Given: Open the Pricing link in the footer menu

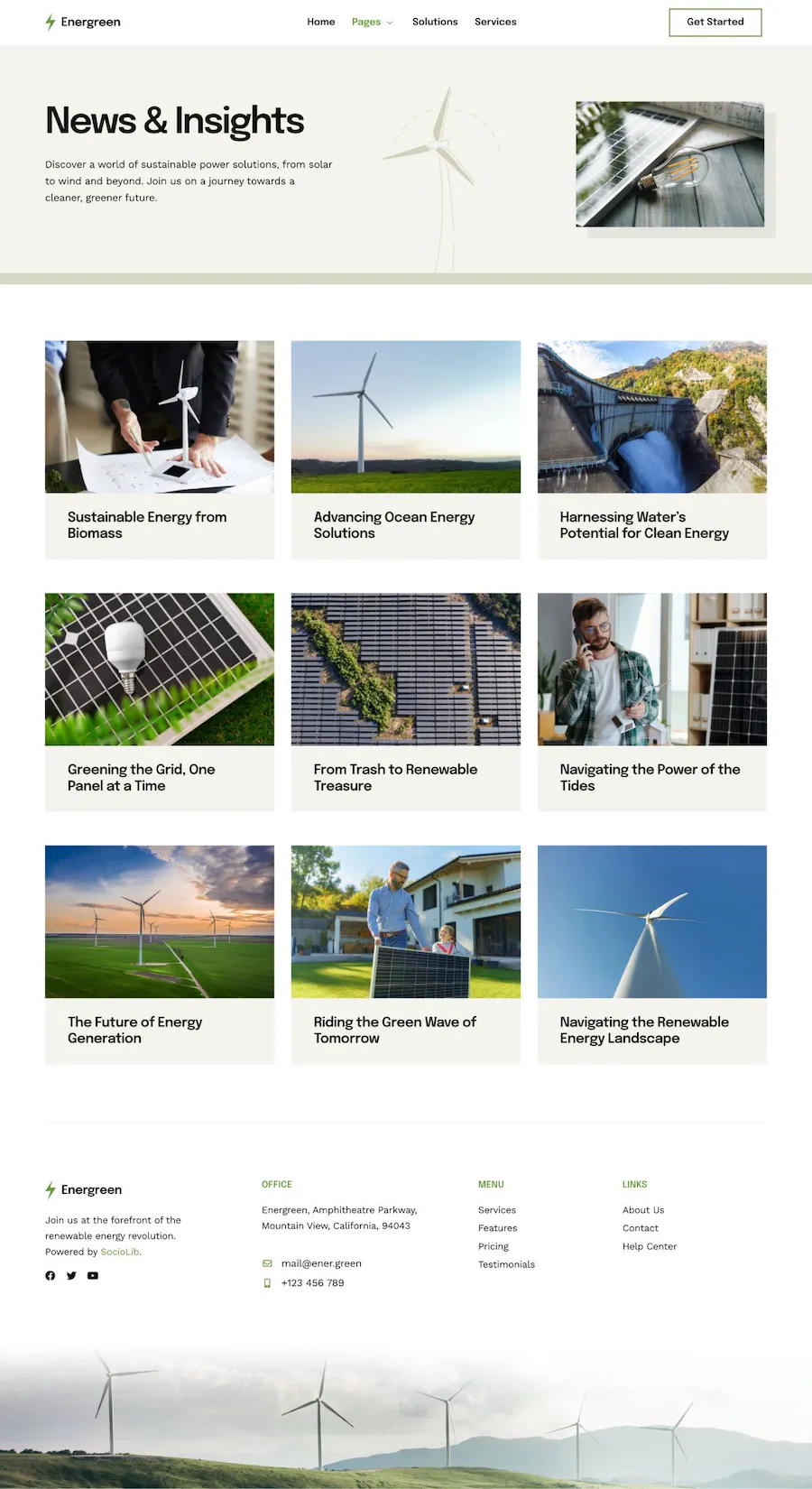Looking at the screenshot, I should coord(494,1246).
